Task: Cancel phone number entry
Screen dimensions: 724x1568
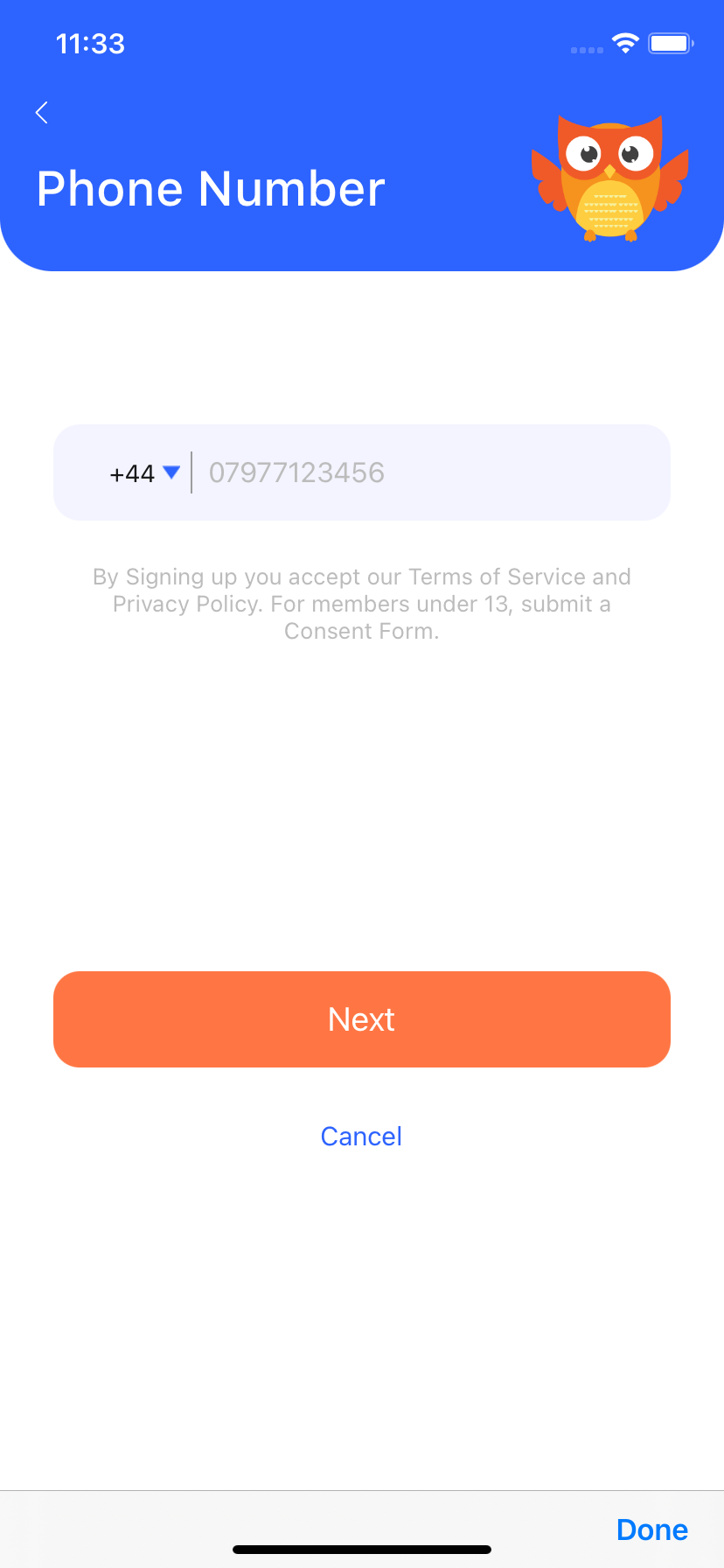Action: point(361,1136)
